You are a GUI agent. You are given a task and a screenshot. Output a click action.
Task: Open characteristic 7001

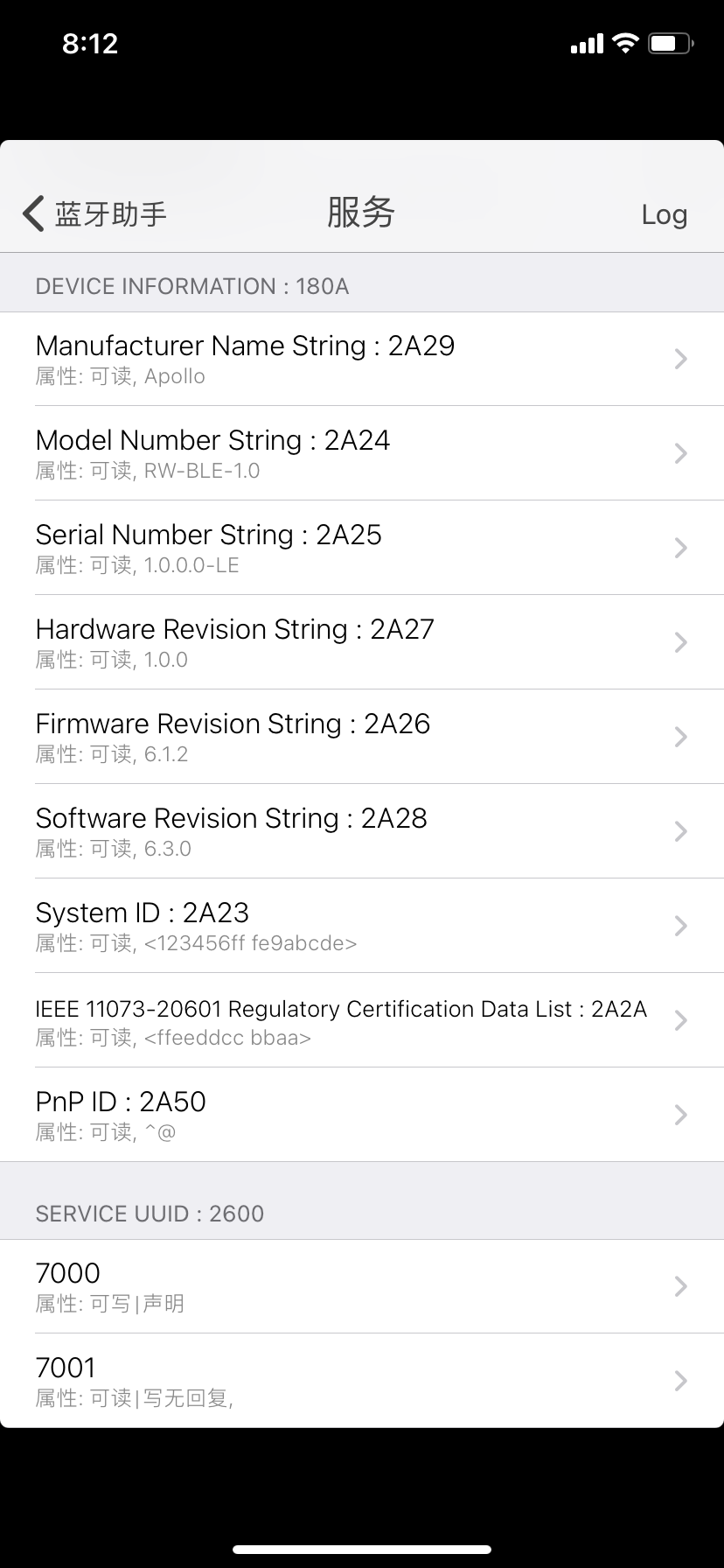pos(362,1381)
